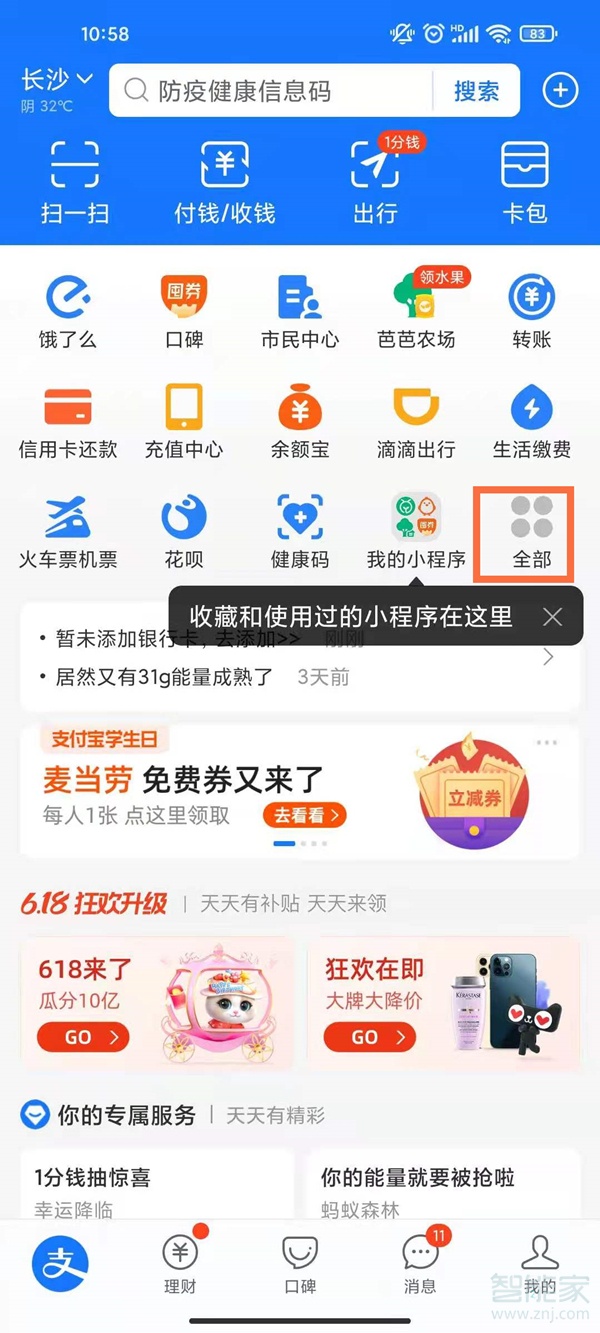This screenshot has width=600, height=1333.
Task: Switch to the 我的 tab
Action: pos(540,1263)
